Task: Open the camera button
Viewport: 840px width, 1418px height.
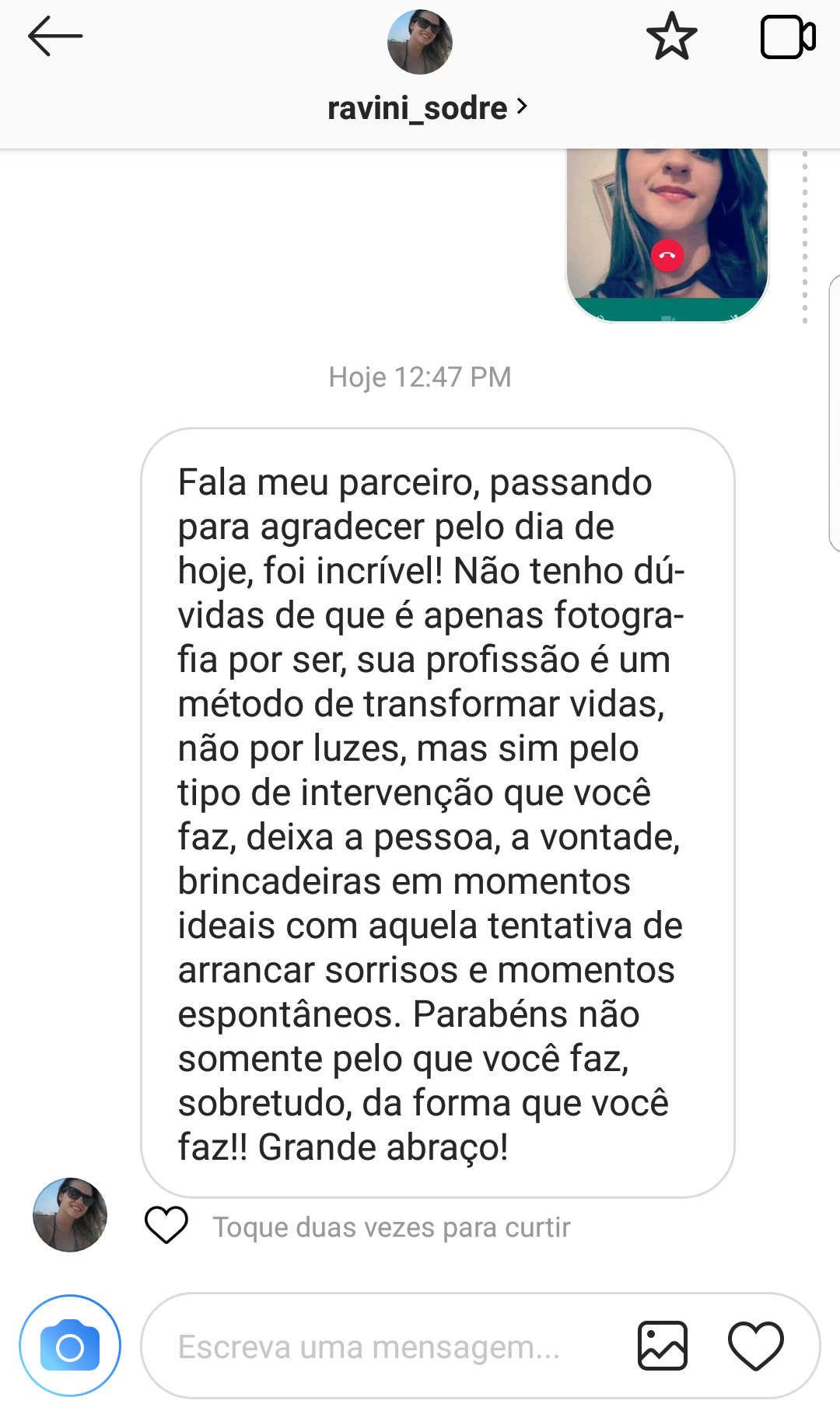Action: [70, 1346]
